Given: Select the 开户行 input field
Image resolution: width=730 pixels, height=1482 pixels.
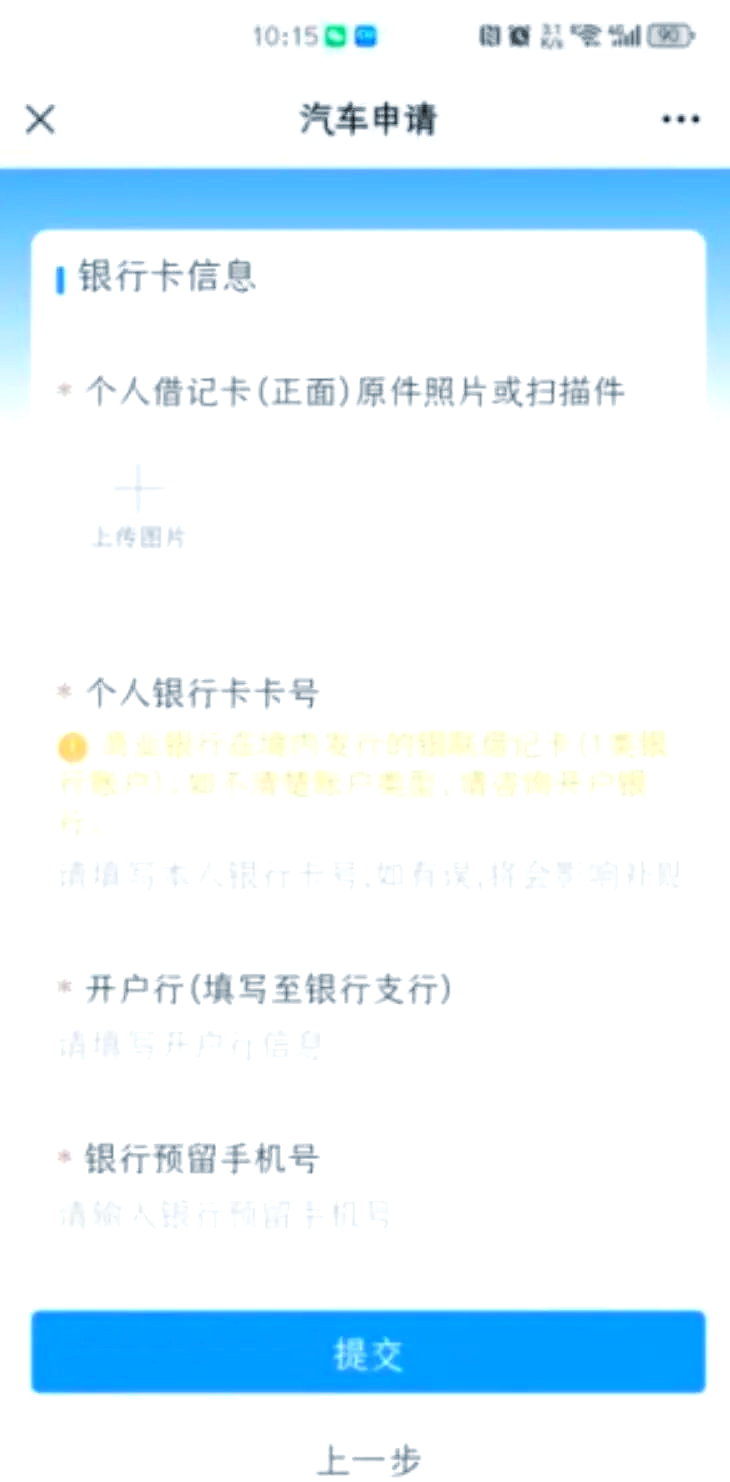Looking at the screenshot, I should tap(368, 1046).
